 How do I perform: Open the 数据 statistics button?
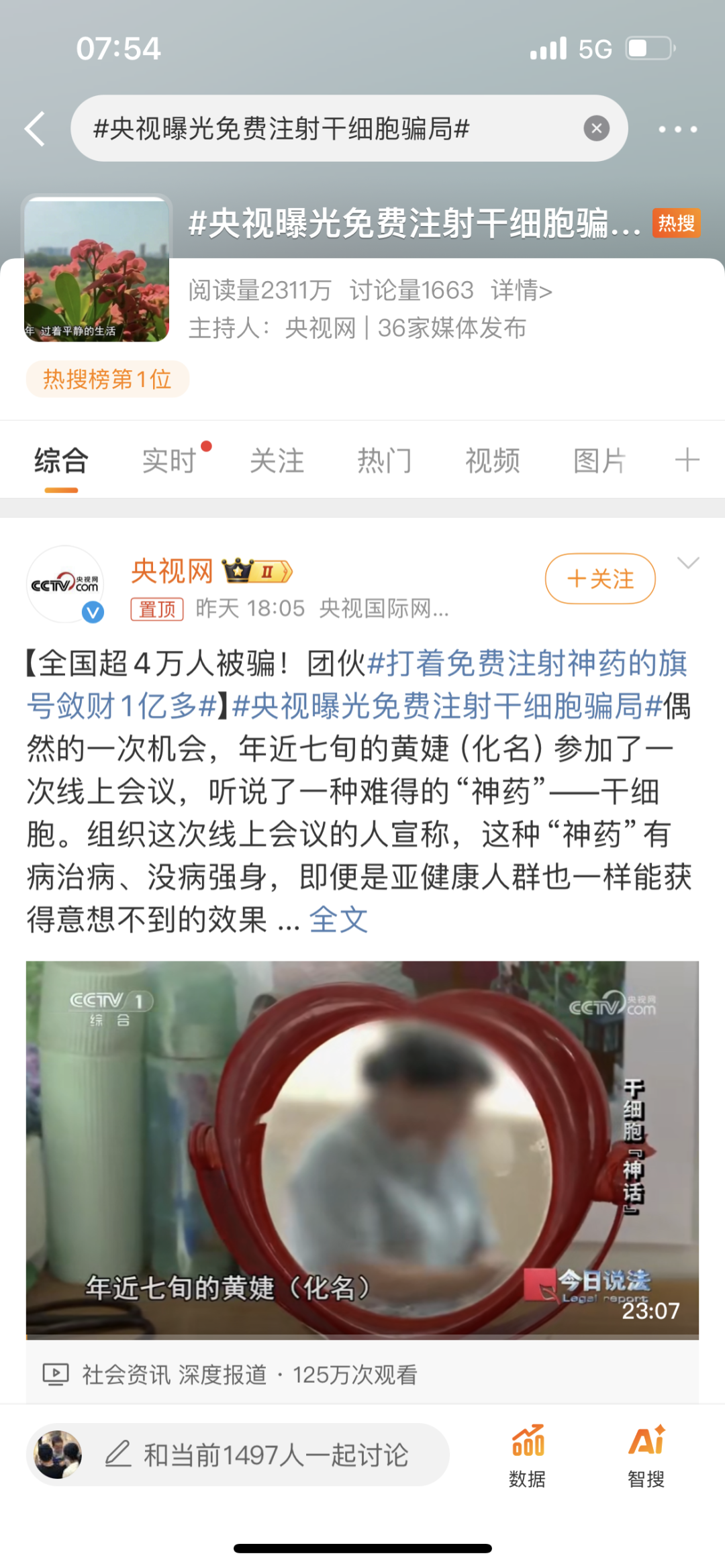tap(527, 1455)
